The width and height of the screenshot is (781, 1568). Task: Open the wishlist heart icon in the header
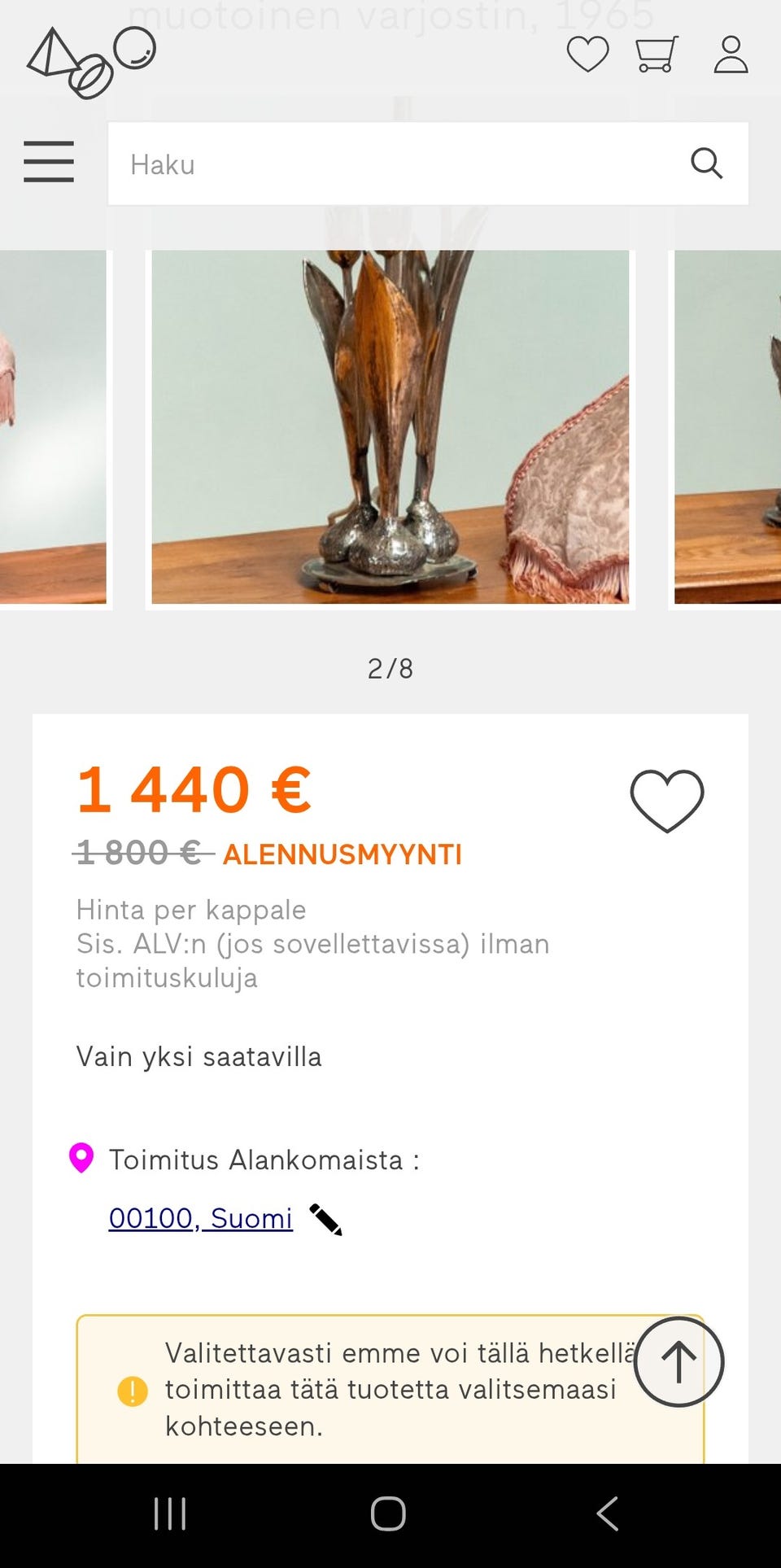[587, 55]
